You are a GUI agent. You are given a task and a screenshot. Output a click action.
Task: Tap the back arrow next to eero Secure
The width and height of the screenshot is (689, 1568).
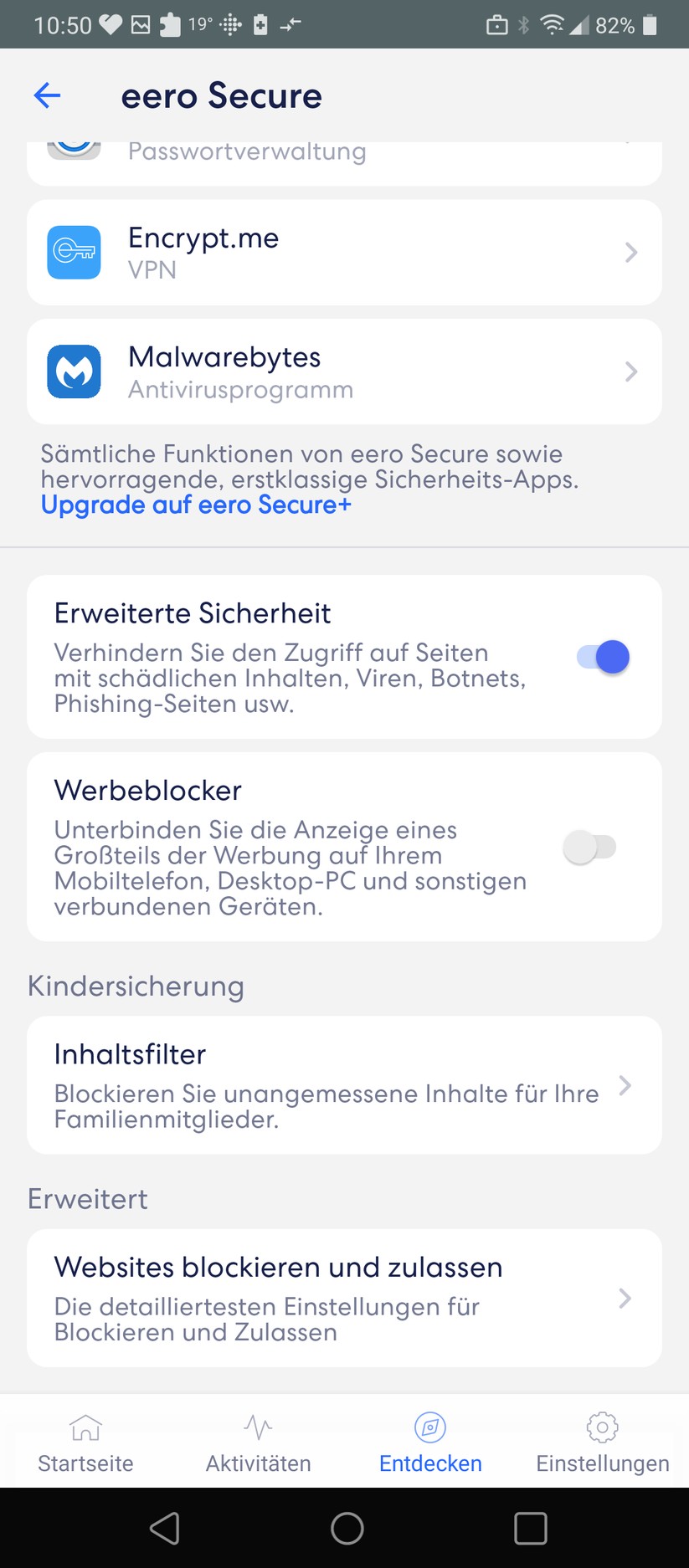[x=47, y=95]
